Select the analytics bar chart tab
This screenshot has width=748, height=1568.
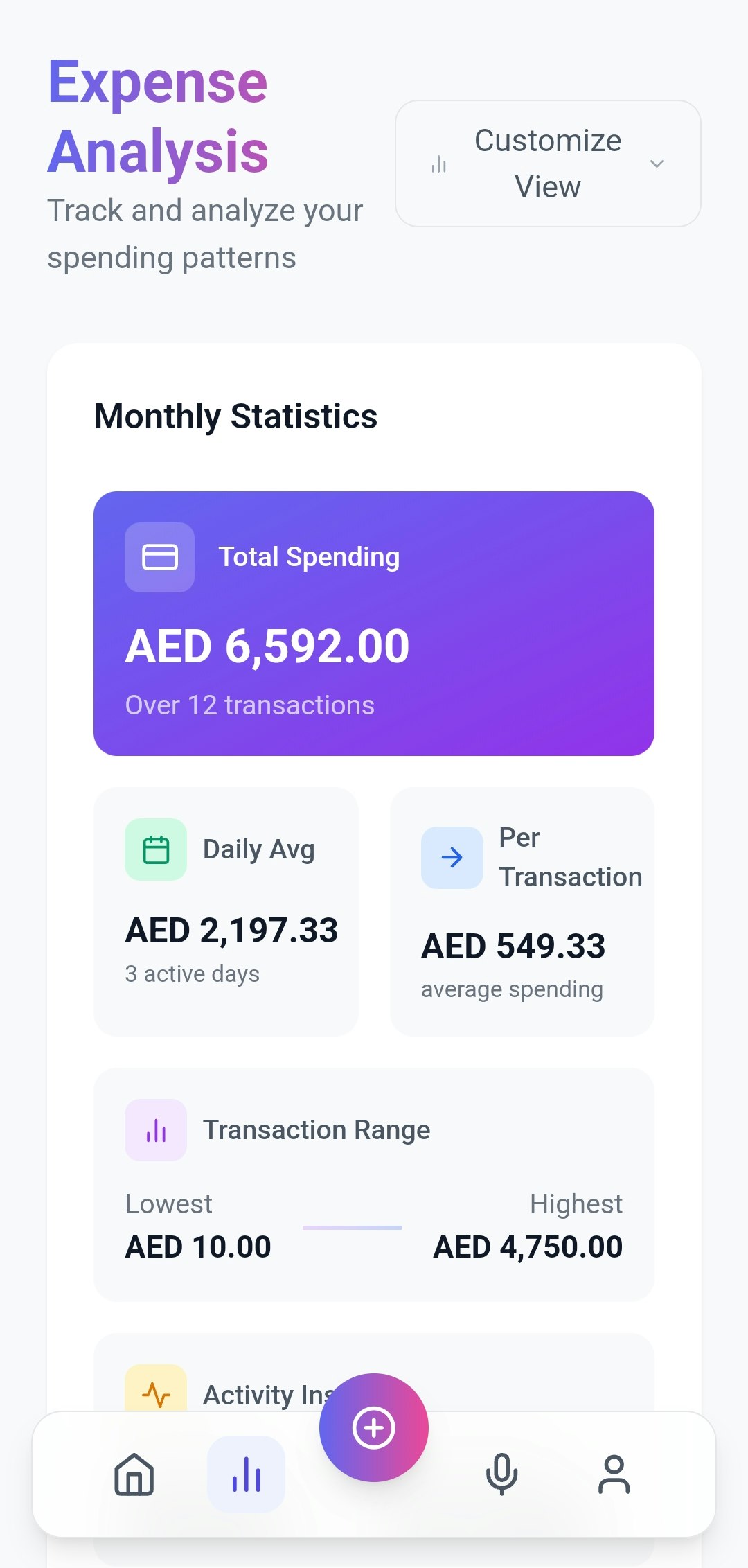[246, 1474]
